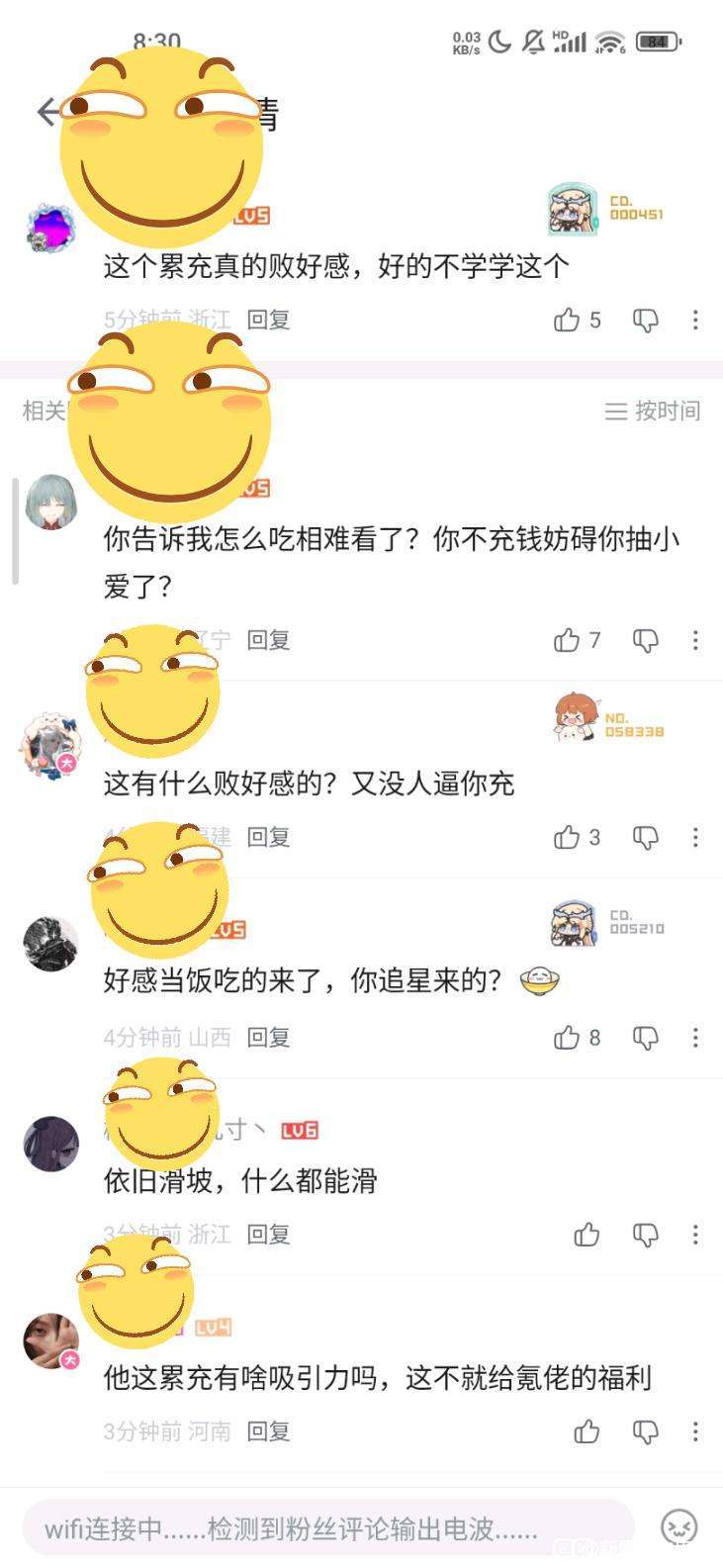
Task: Dislike the comment 这有什么败好感的
Action: pyautogui.click(x=645, y=838)
